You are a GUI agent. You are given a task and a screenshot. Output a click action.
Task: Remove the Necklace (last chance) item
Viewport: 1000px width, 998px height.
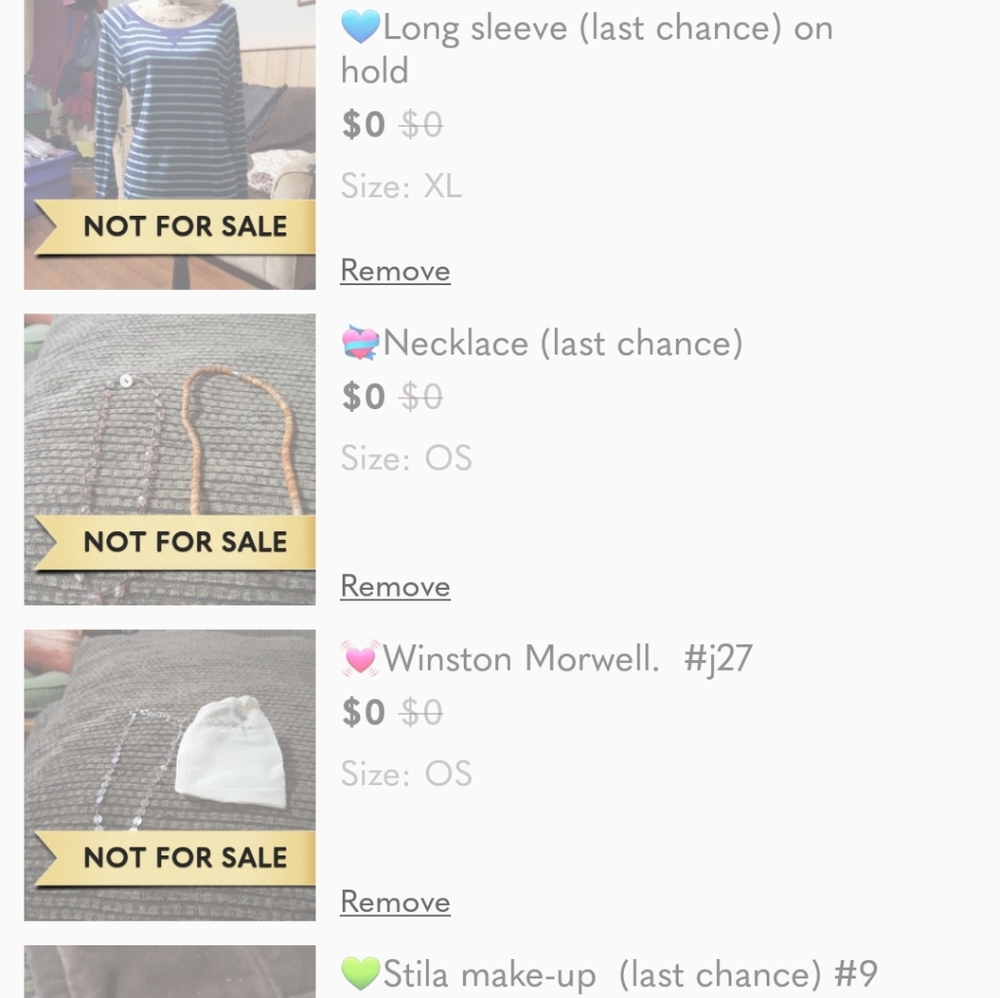pyautogui.click(x=395, y=586)
